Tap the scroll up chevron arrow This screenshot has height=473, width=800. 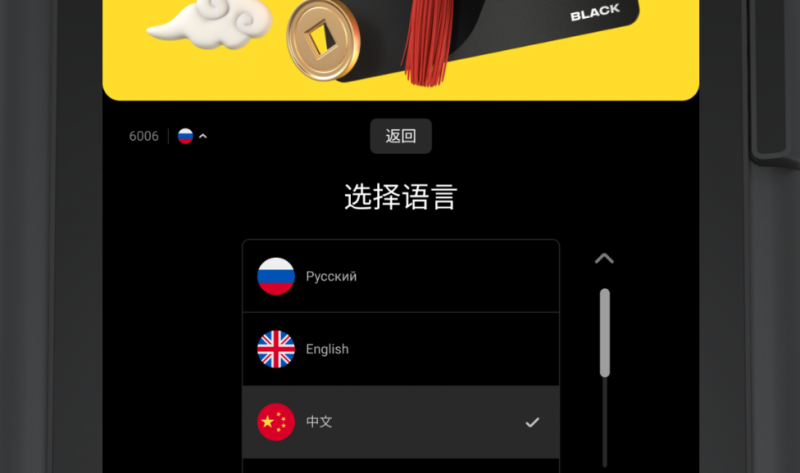point(603,259)
